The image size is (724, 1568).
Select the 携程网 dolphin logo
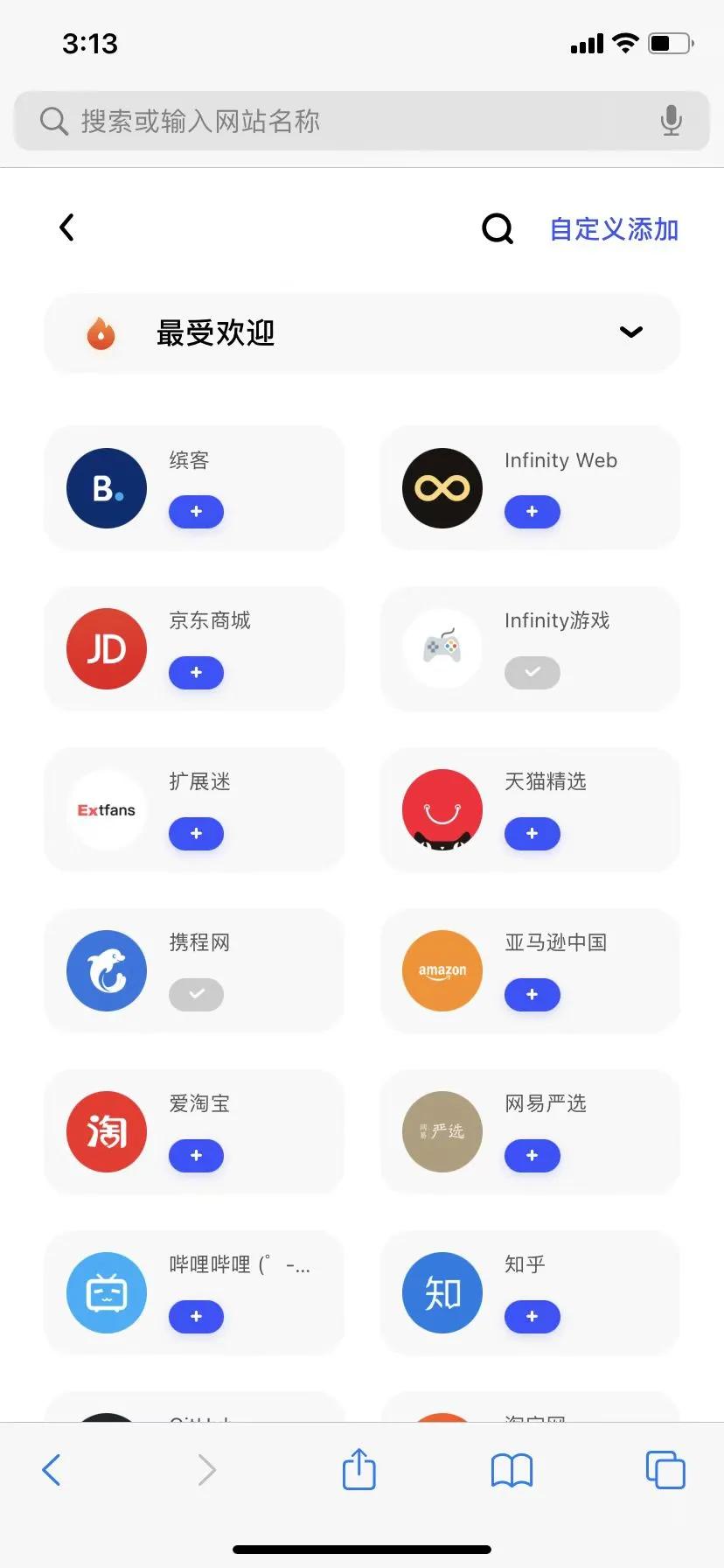(106, 970)
